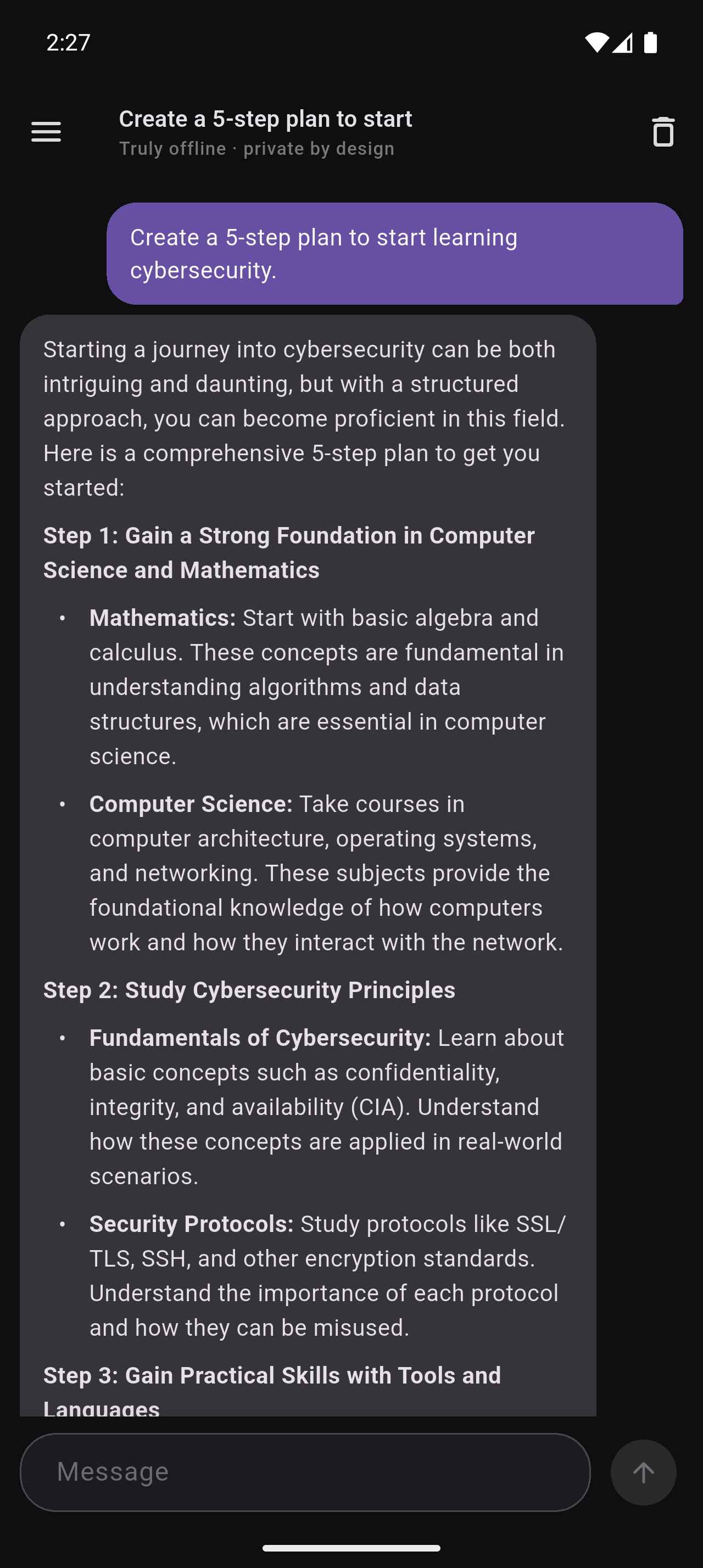703x1568 pixels.
Task: Open the hamburger drawer menu
Action: 46,131
